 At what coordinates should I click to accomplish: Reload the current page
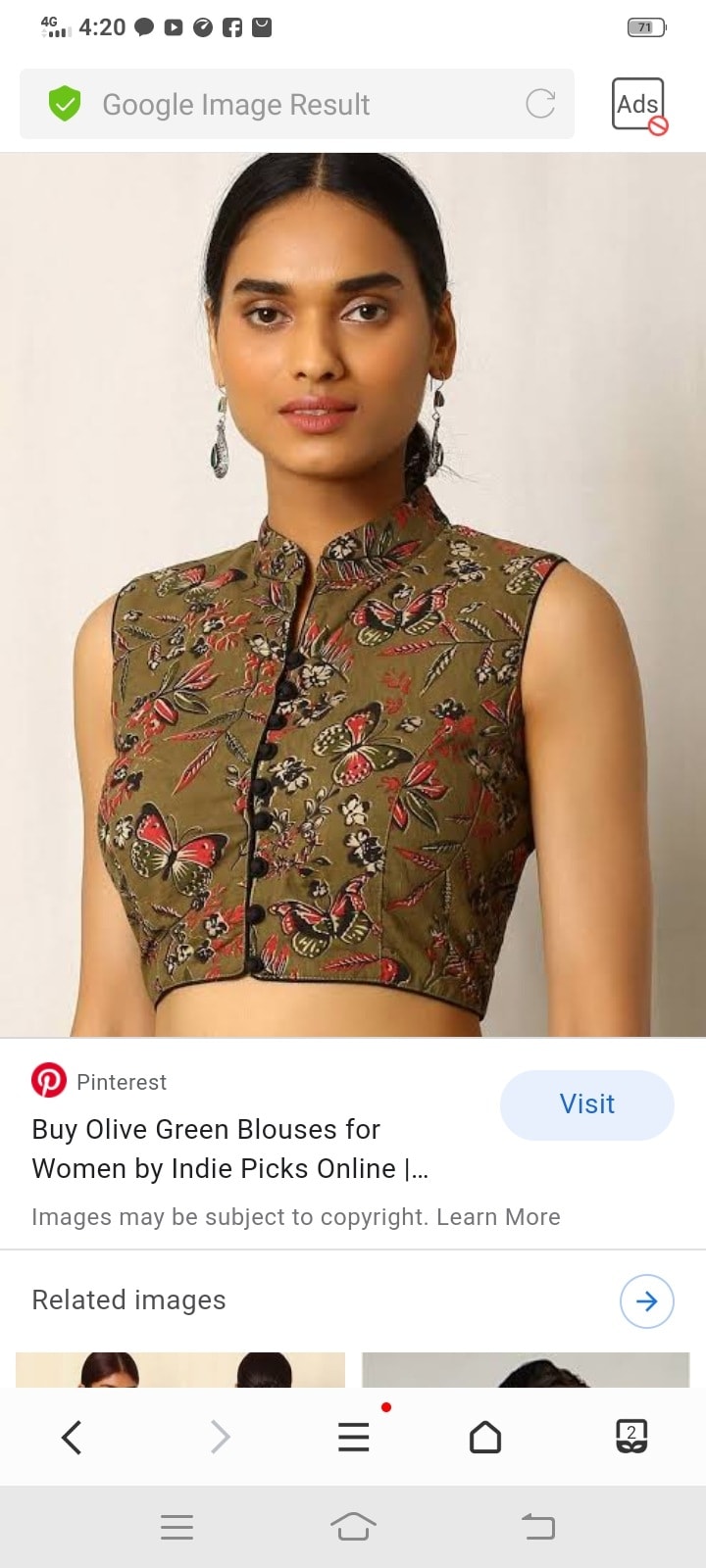(540, 104)
